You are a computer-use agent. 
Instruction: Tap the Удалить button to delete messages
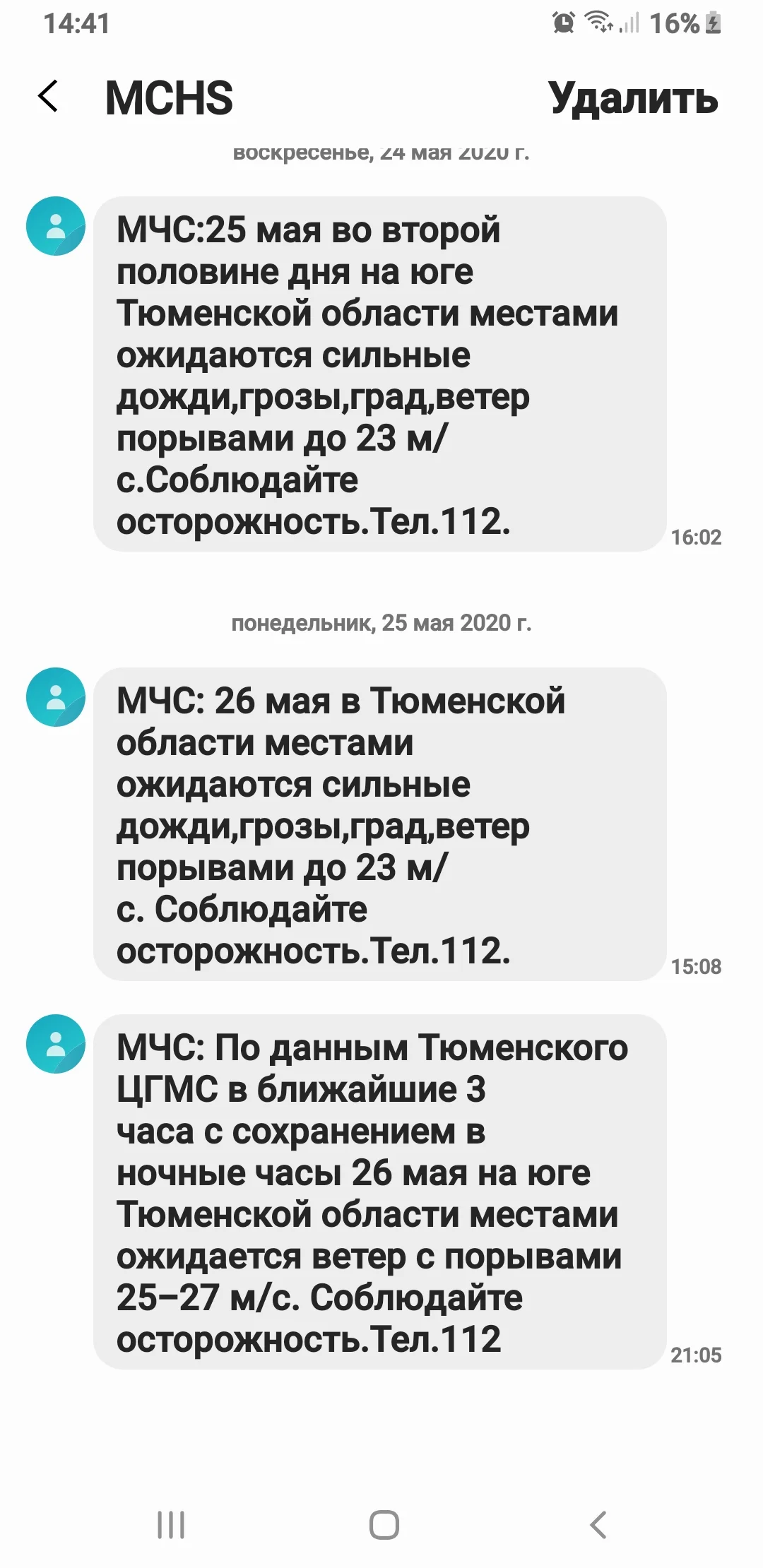633,100
